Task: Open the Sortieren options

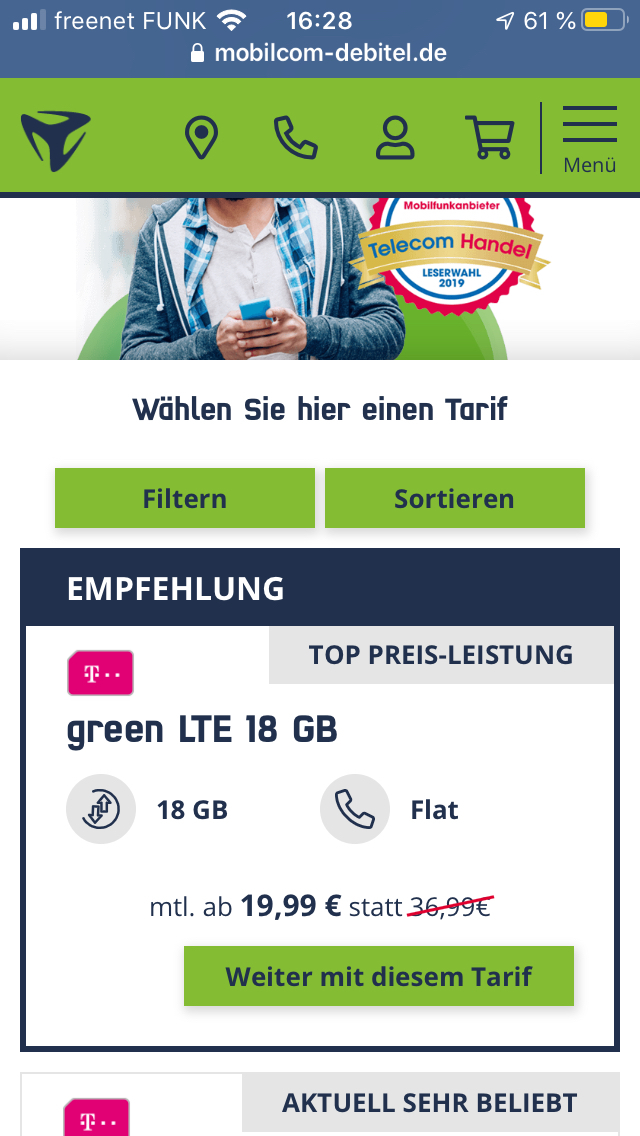Action: (x=454, y=498)
